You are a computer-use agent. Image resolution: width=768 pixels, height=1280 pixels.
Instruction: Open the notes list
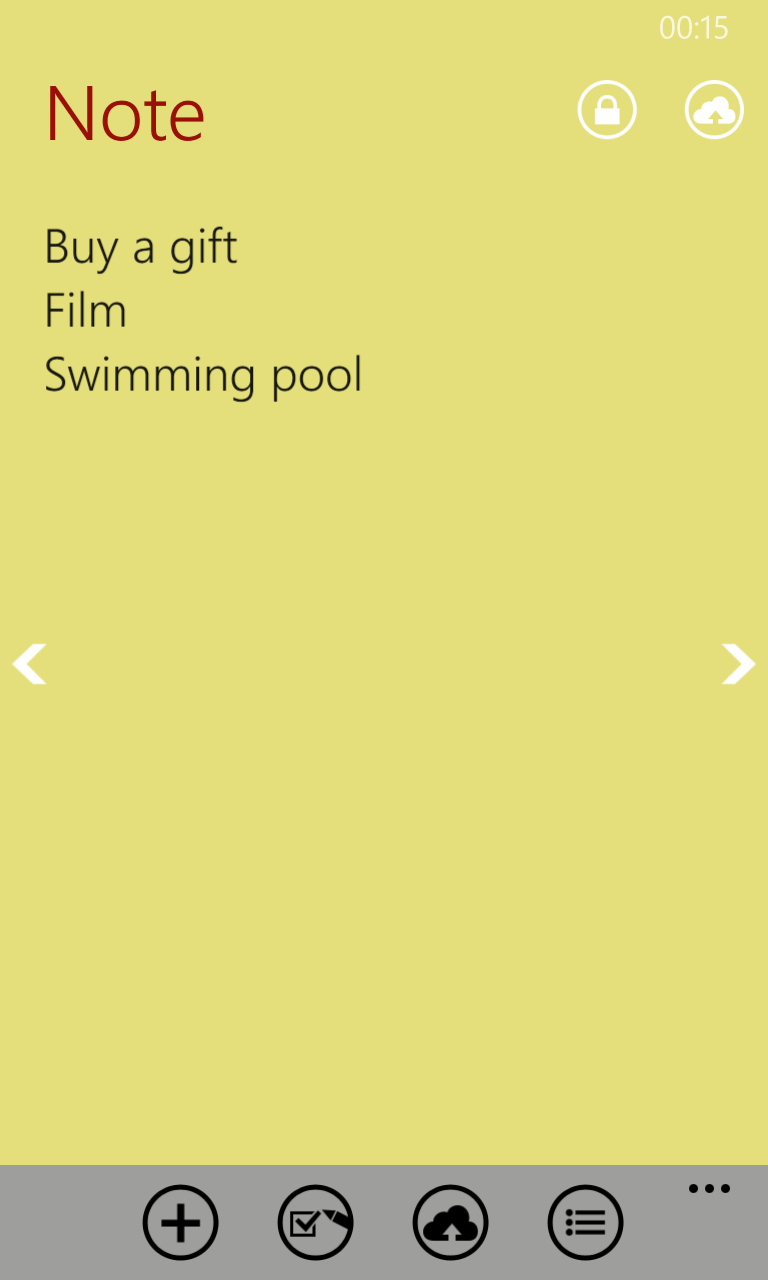[585, 1222]
